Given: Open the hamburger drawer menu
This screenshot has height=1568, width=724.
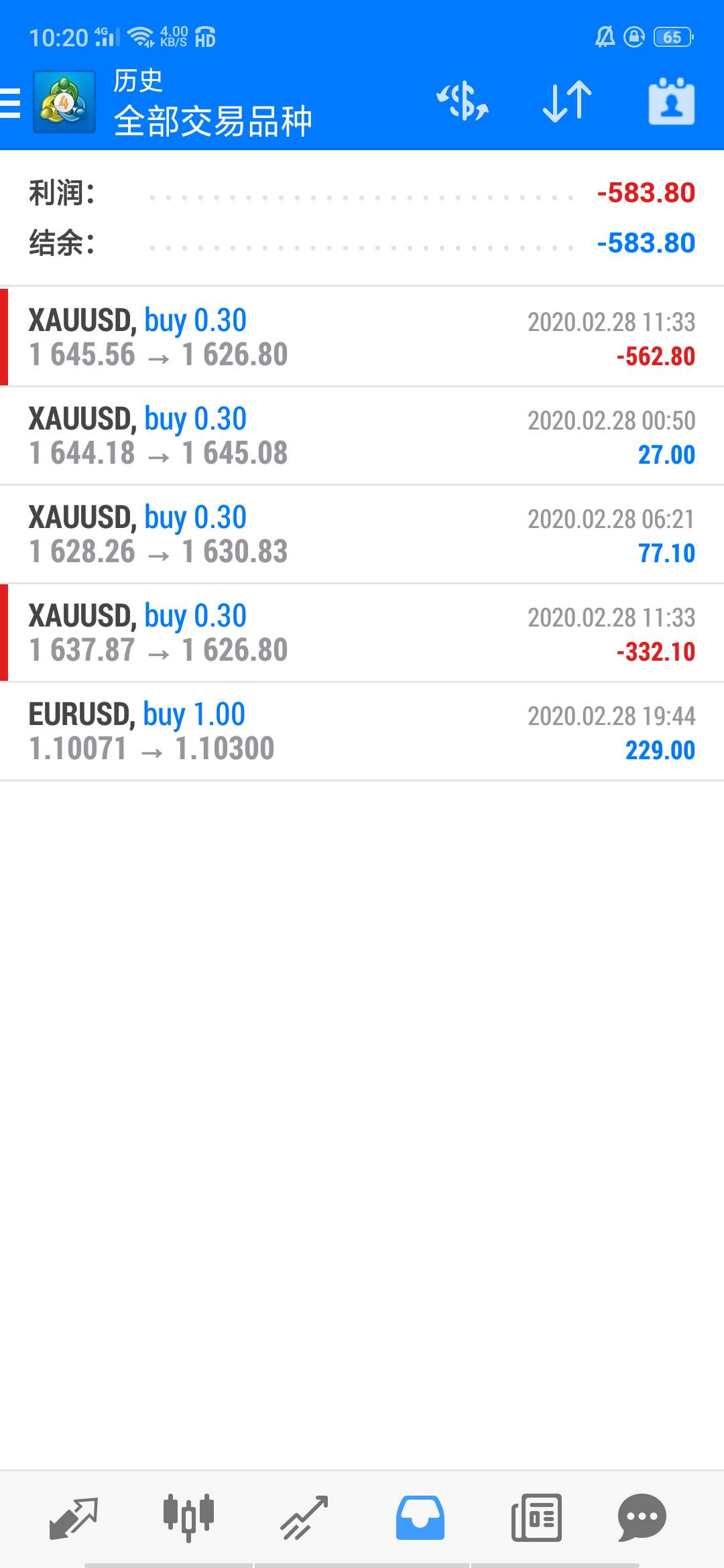Looking at the screenshot, I should pos(10,103).
